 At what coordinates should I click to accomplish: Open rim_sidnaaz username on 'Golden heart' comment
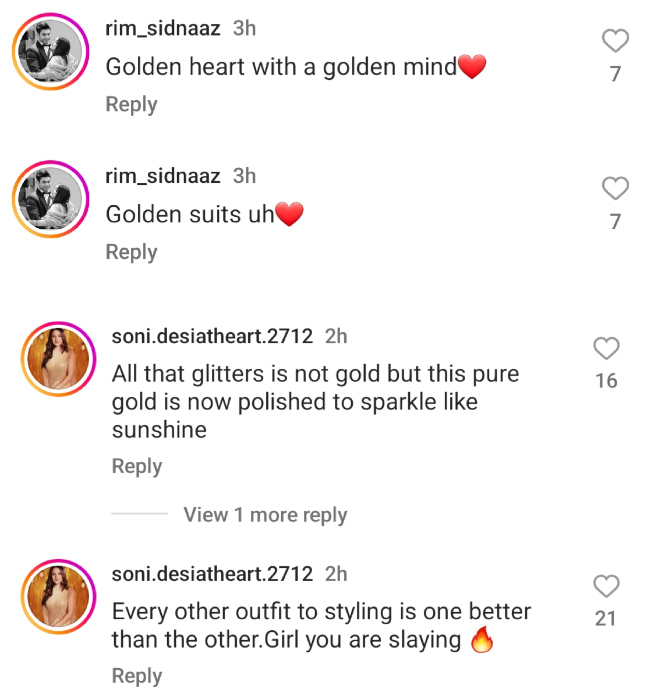click(163, 29)
